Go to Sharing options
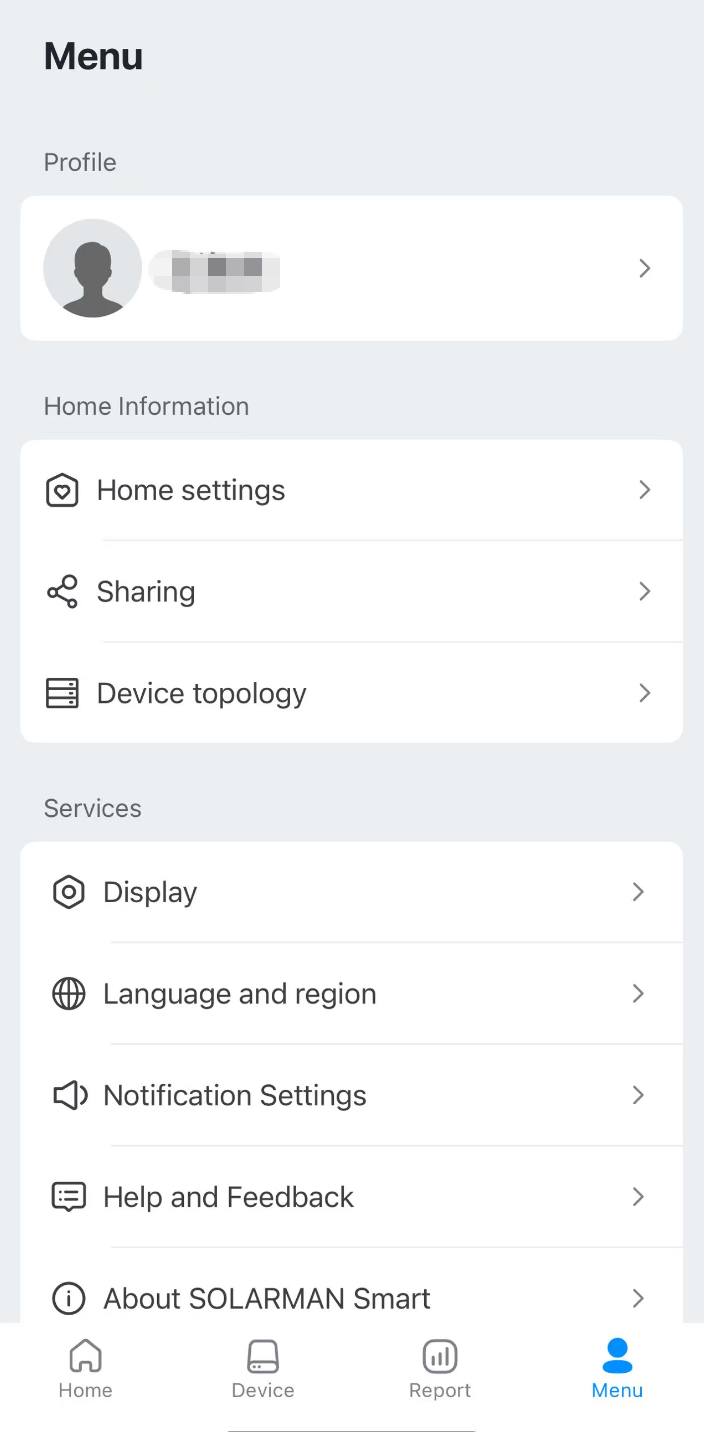704x1432 pixels. [x=350, y=592]
